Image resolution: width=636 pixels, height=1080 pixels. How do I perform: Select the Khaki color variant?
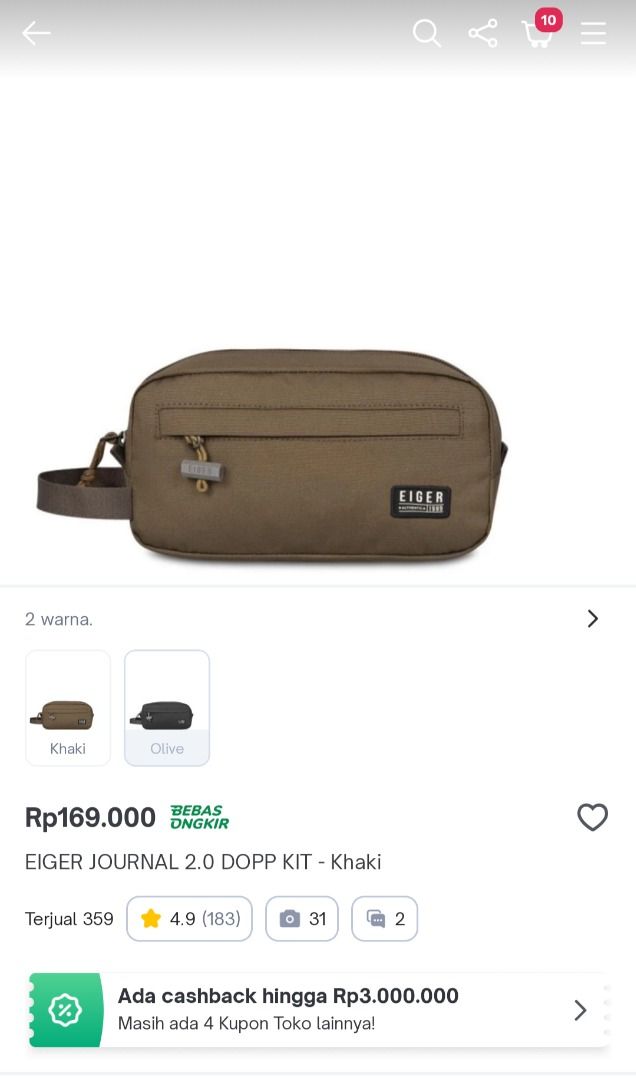click(68, 707)
